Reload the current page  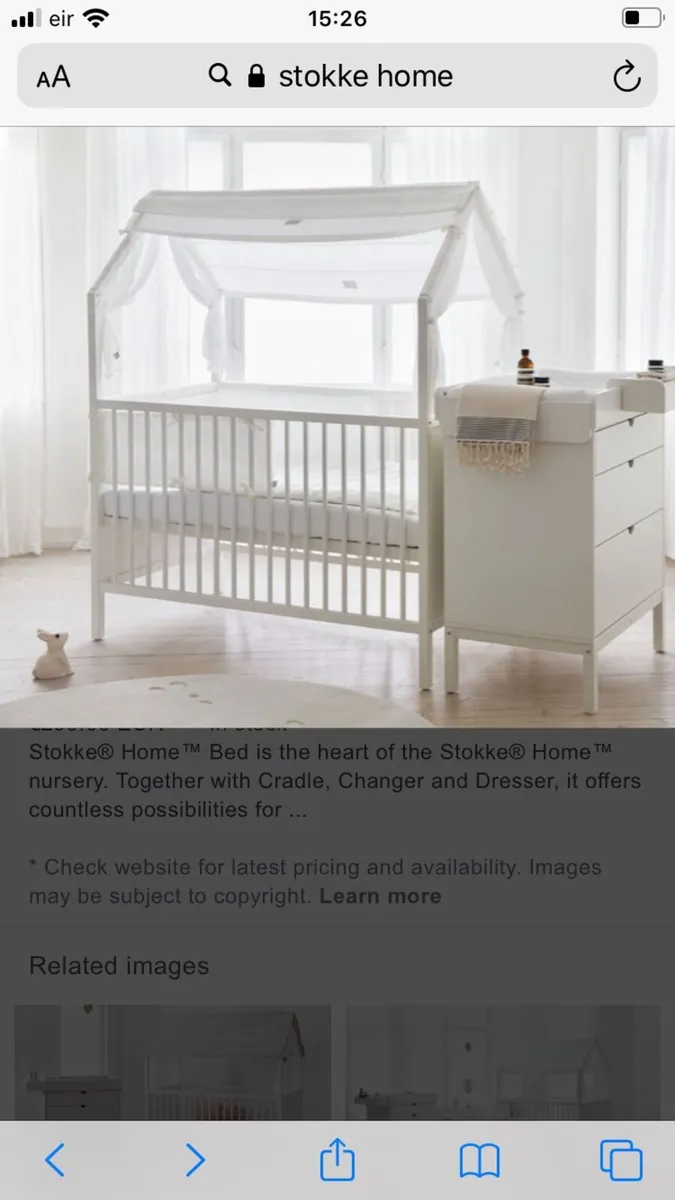[626, 76]
